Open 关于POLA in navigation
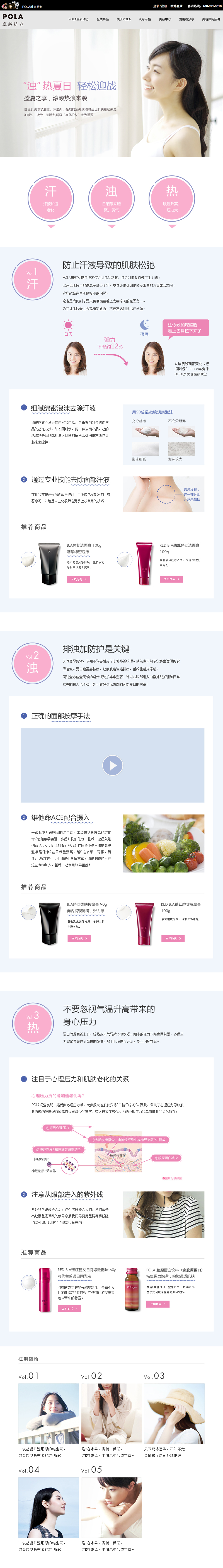 coord(124,19)
